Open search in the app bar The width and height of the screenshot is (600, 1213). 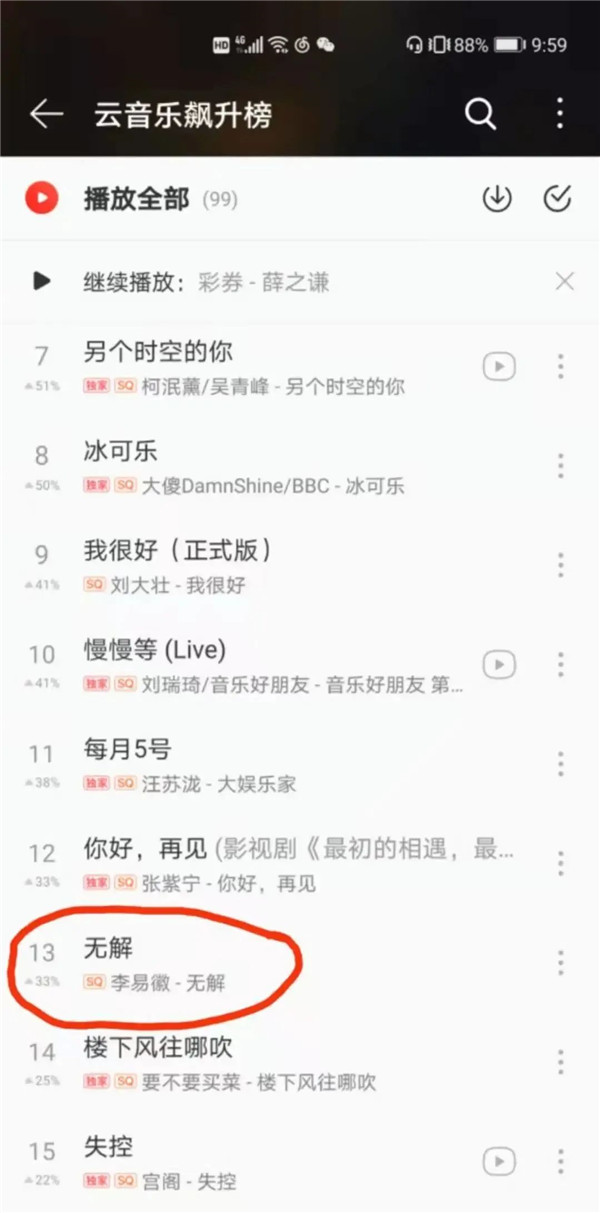[480, 115]
